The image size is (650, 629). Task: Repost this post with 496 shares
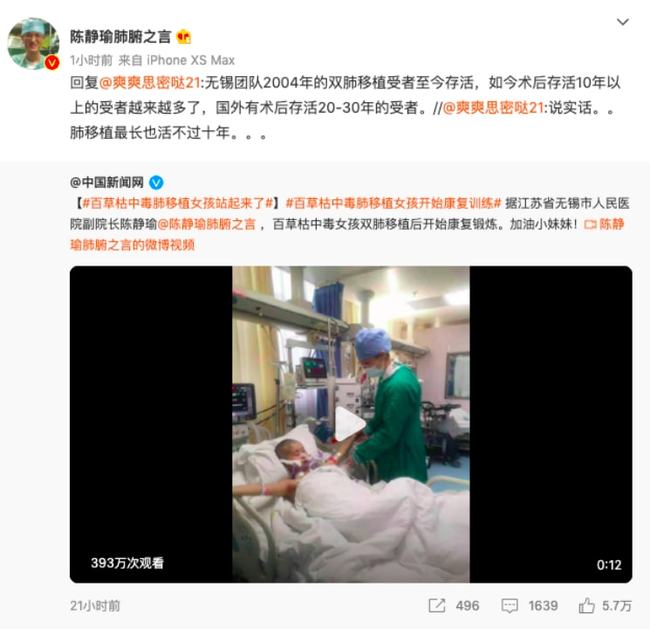454,605
